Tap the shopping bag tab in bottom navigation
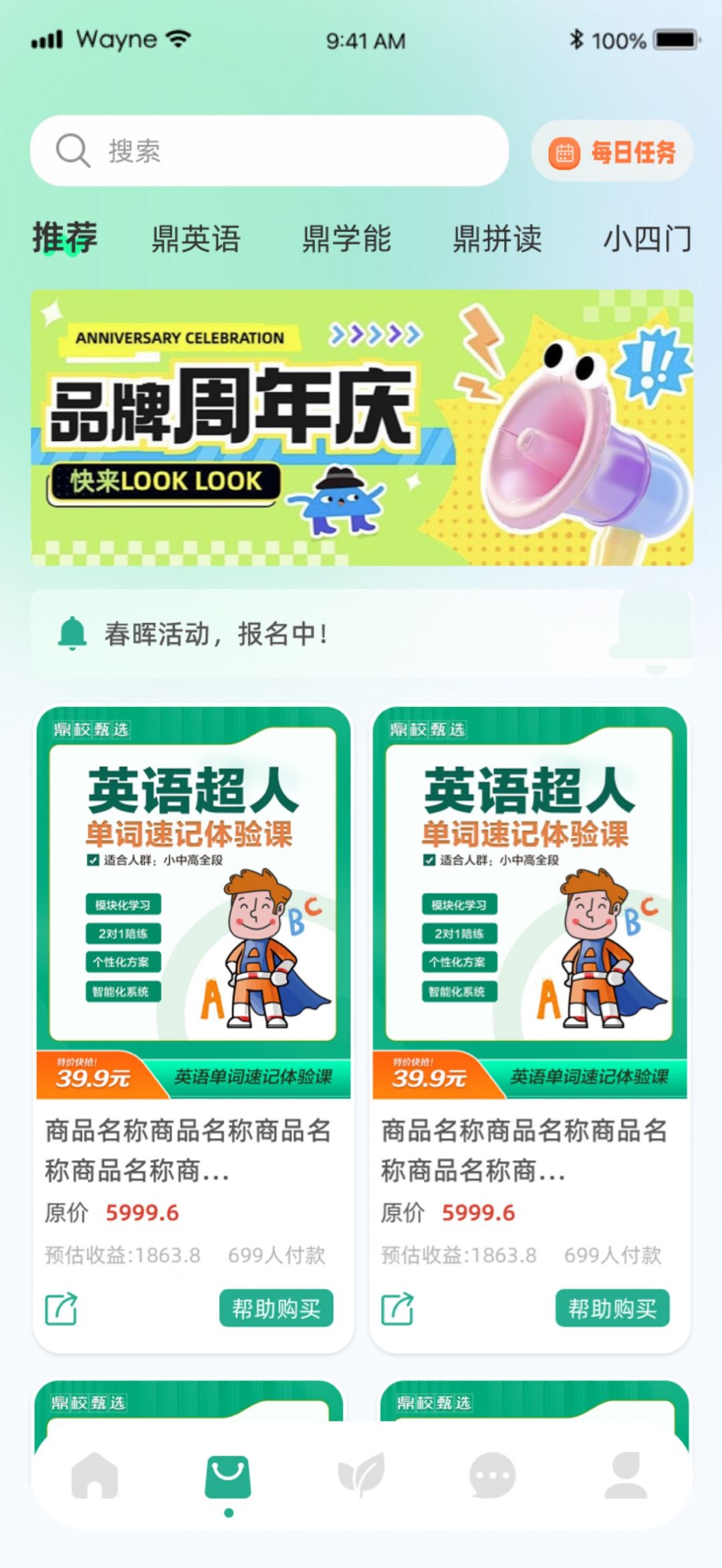 tap(228, 1477)
